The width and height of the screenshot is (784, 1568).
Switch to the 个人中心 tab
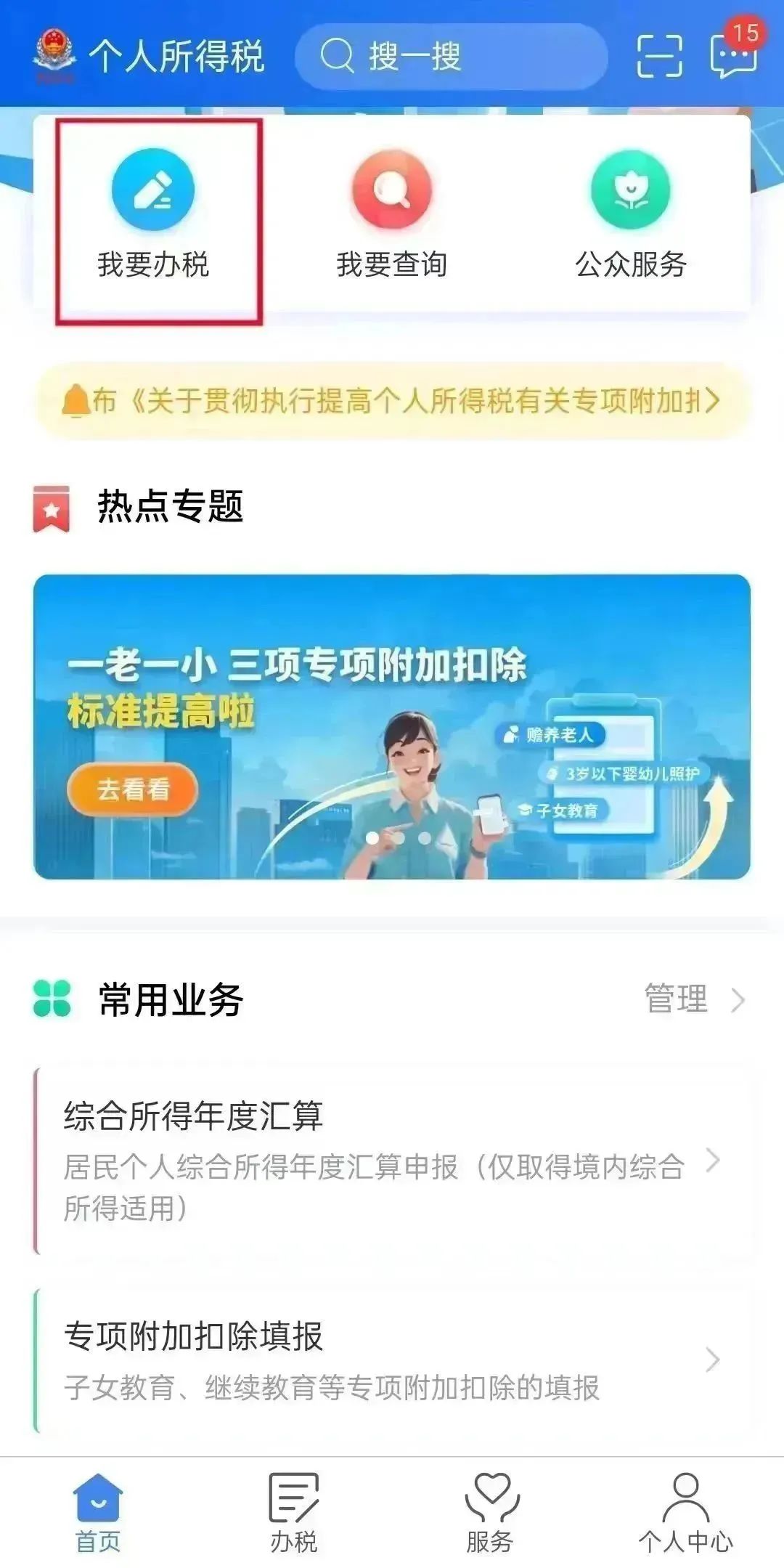[x=686, y=1513]
